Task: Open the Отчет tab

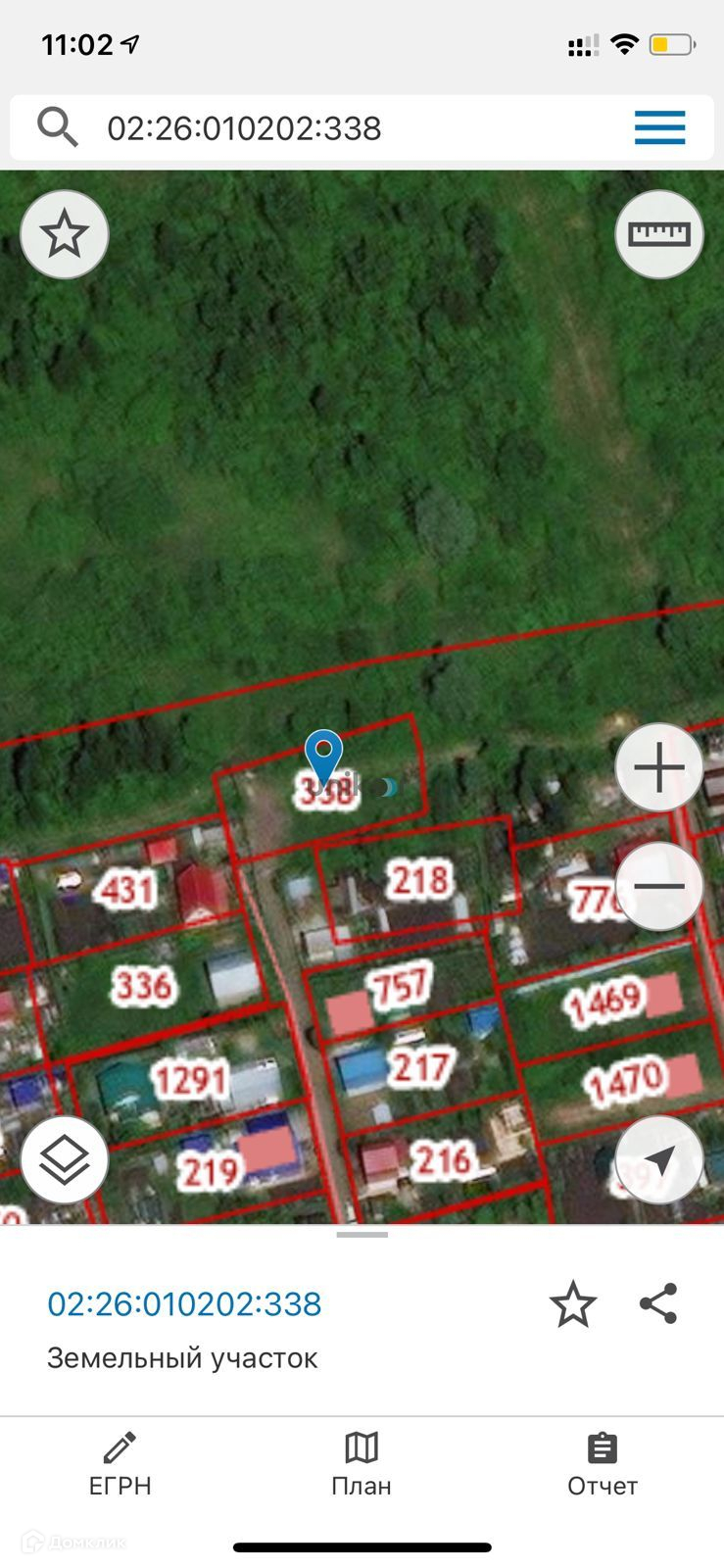Action: (603, 1464)
